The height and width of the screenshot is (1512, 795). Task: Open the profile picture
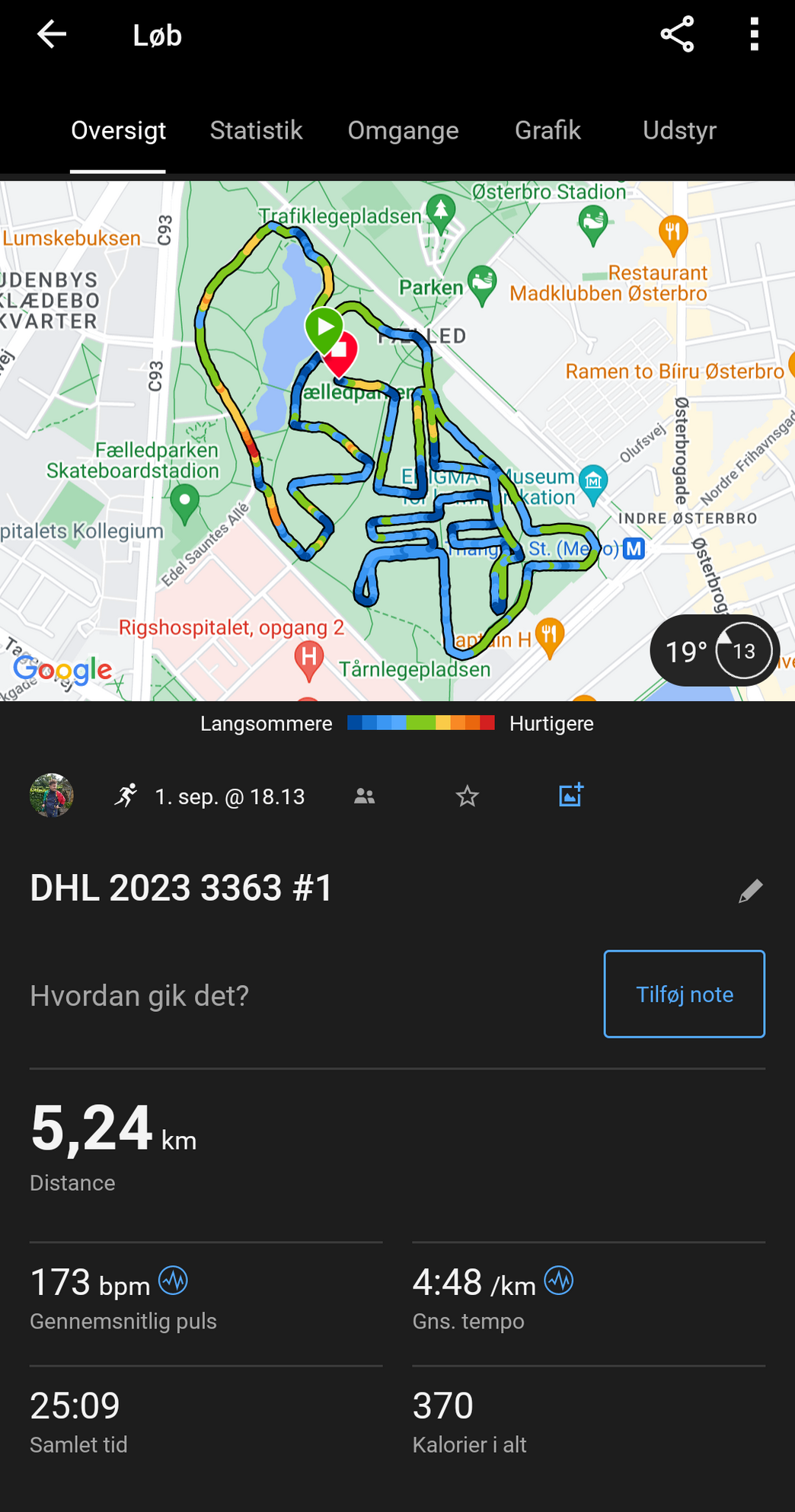click(x=52, y=796)
